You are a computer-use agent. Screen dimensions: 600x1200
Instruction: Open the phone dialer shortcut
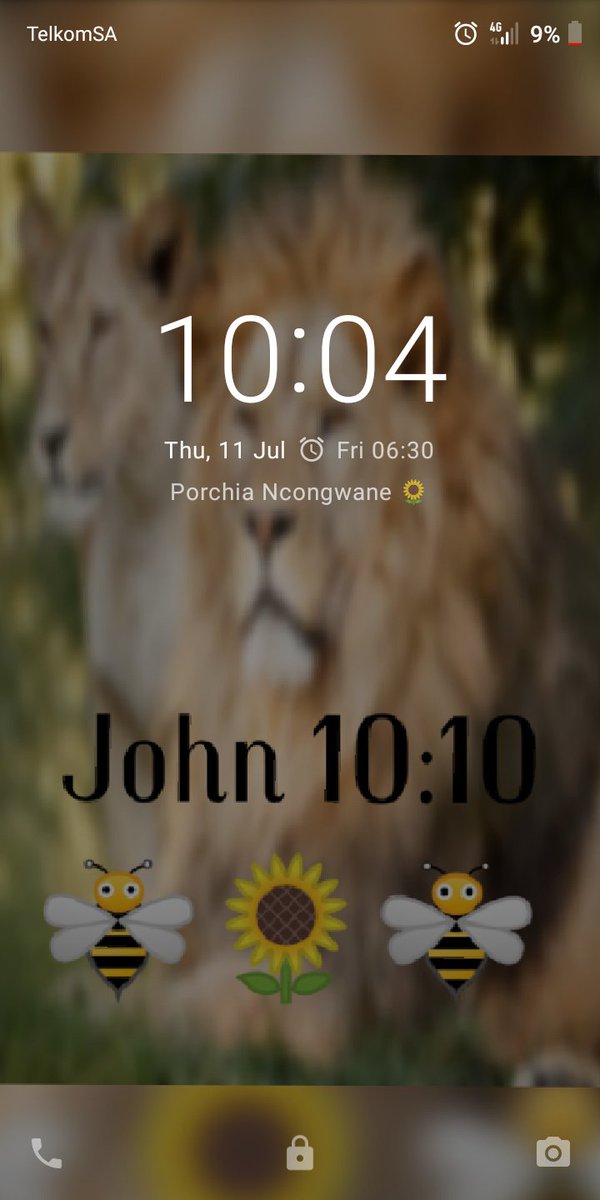point(46,1153)
